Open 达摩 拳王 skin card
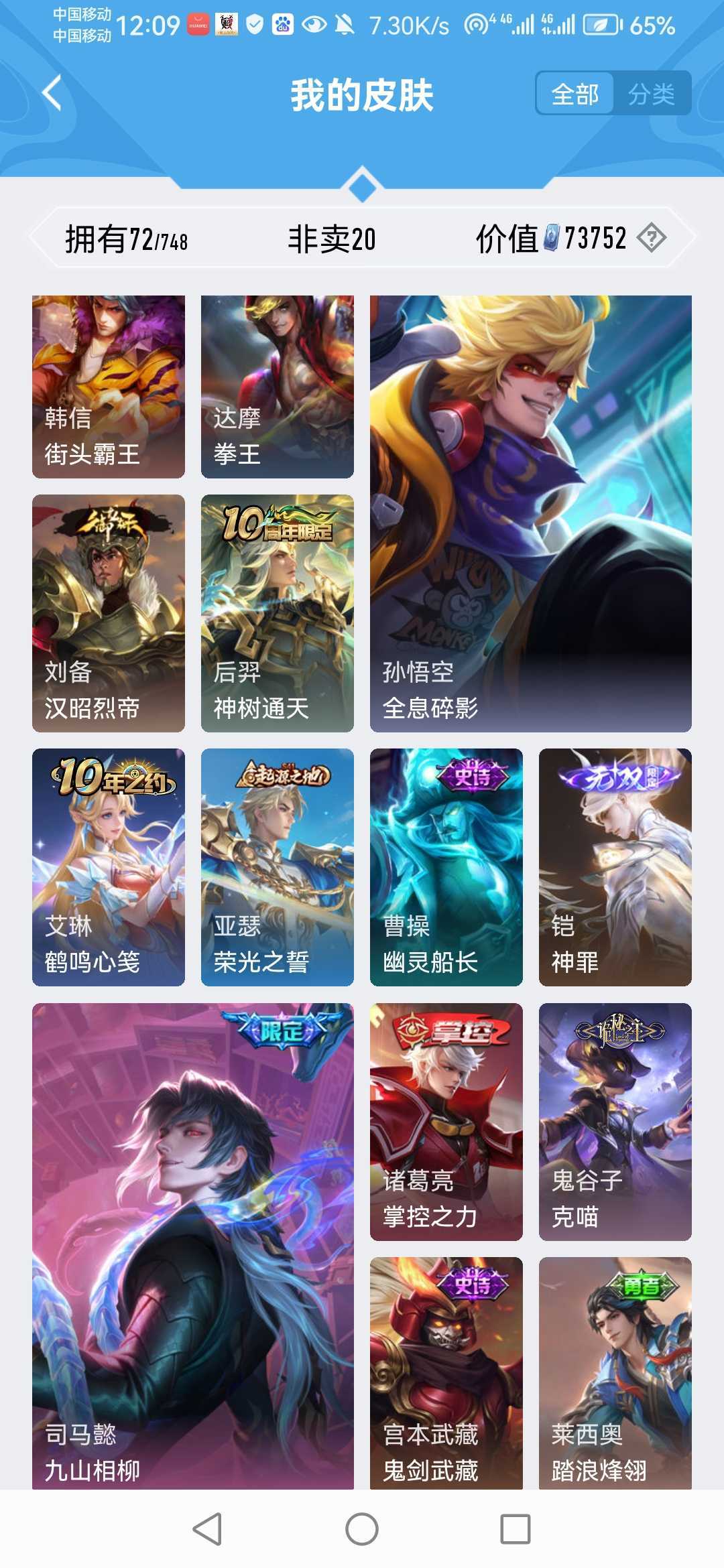724x1568 pixels. pos(278,387)
